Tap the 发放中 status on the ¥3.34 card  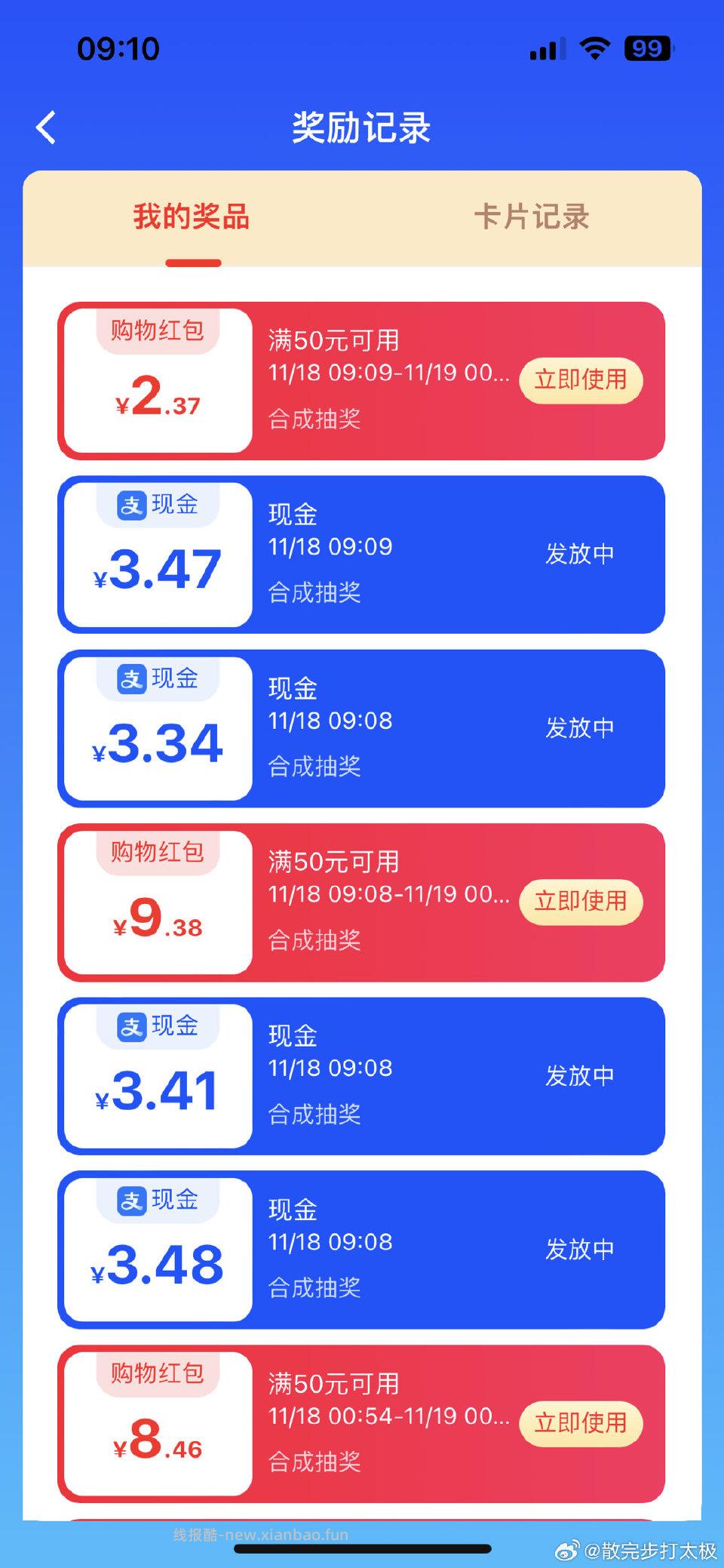pyautogui.click(x=581, y=727)
